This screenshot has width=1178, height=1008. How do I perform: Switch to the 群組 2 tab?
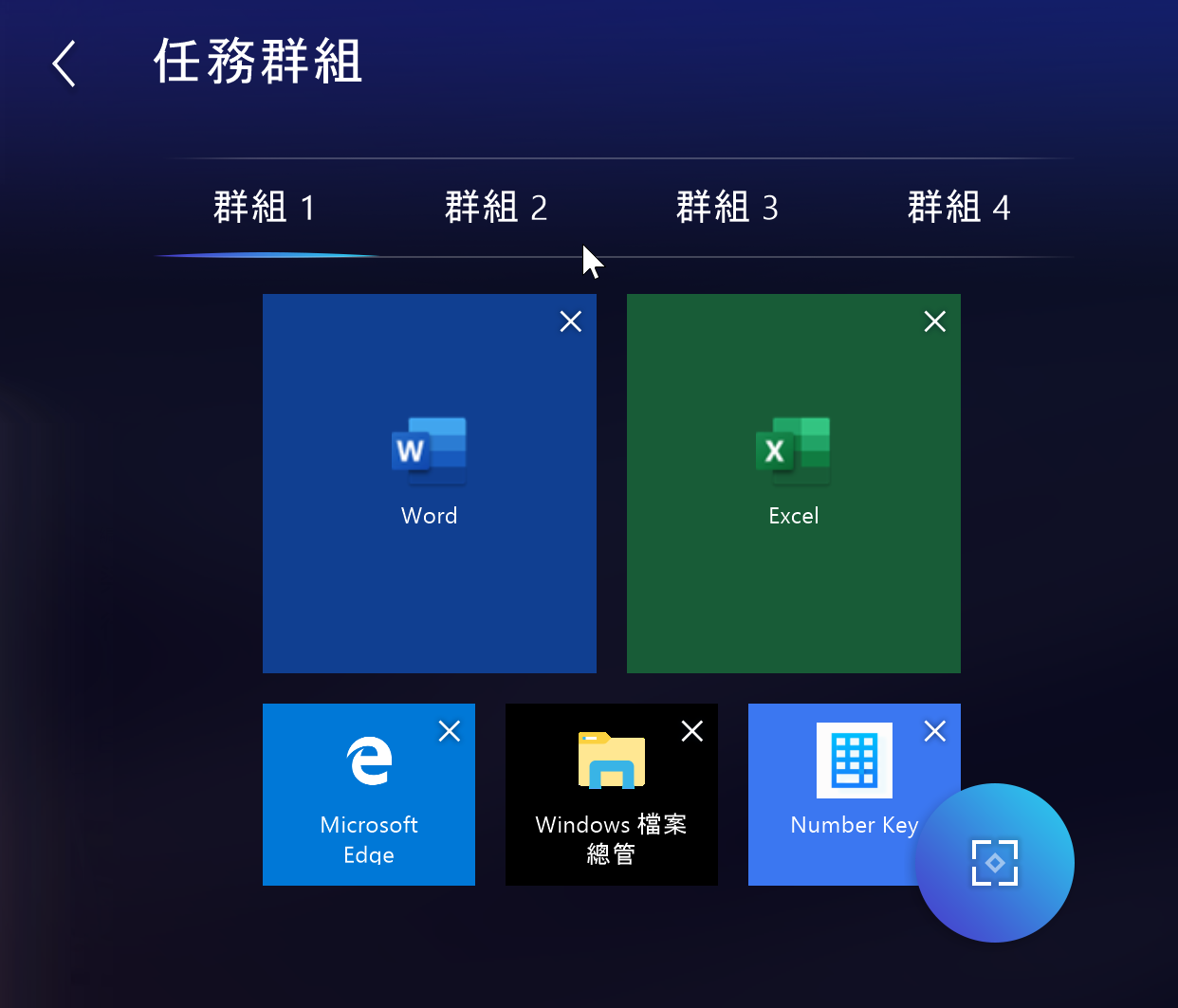click(x=495, y=207)
